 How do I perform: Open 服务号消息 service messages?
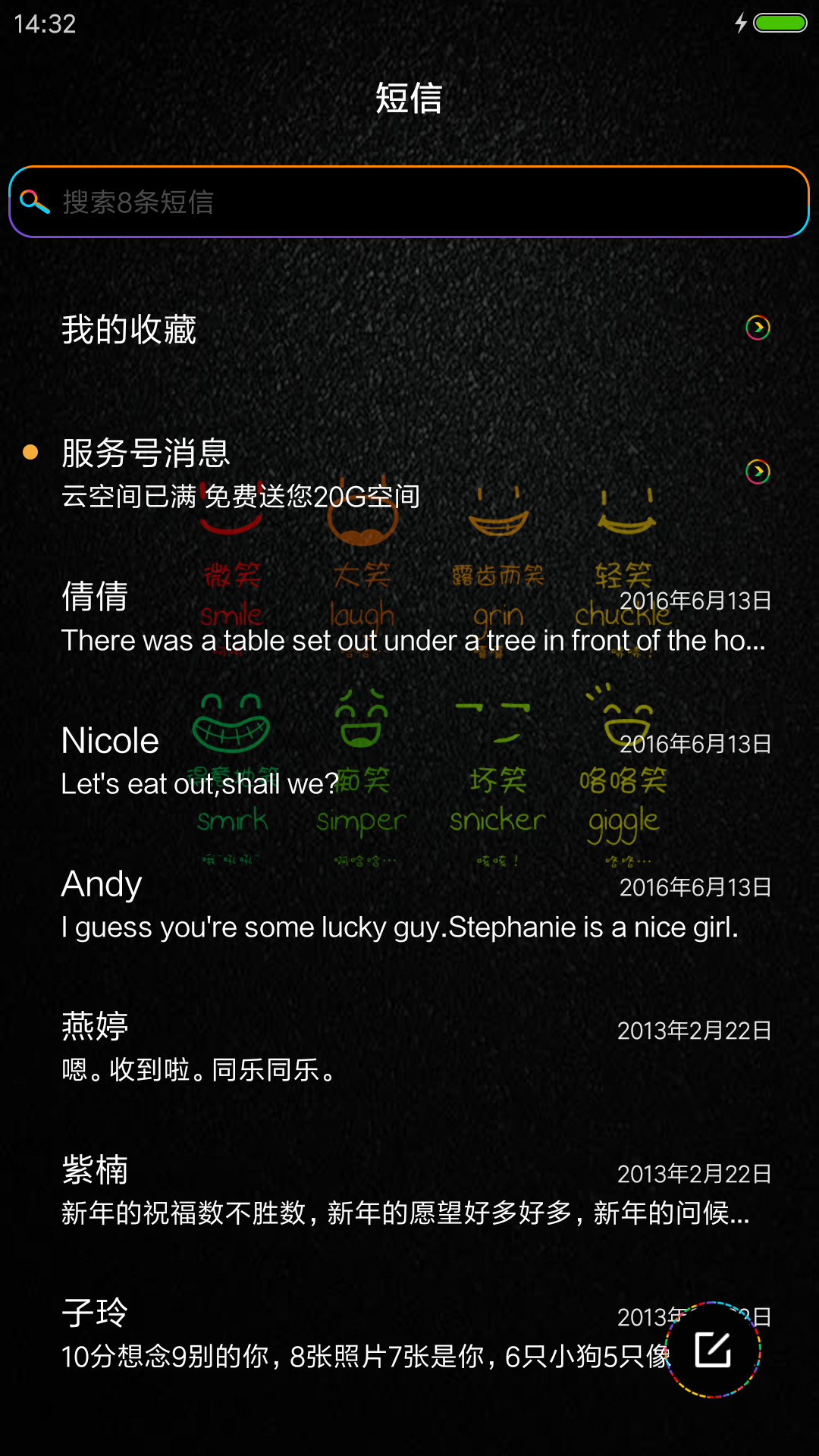pyautogui.click(x=409, y=472)
